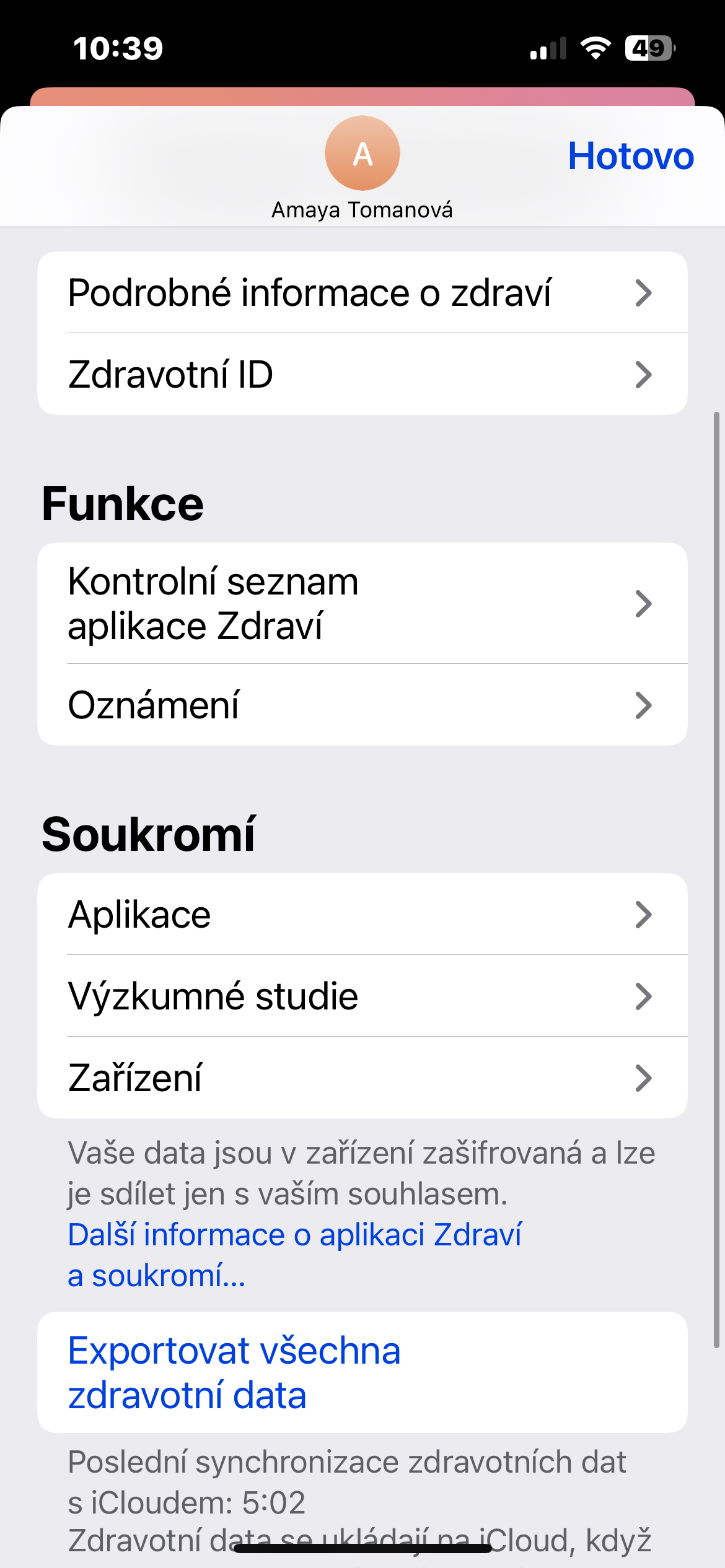
Task: Open Aplikace under Soukromí
Action: [x=362, y=915]
